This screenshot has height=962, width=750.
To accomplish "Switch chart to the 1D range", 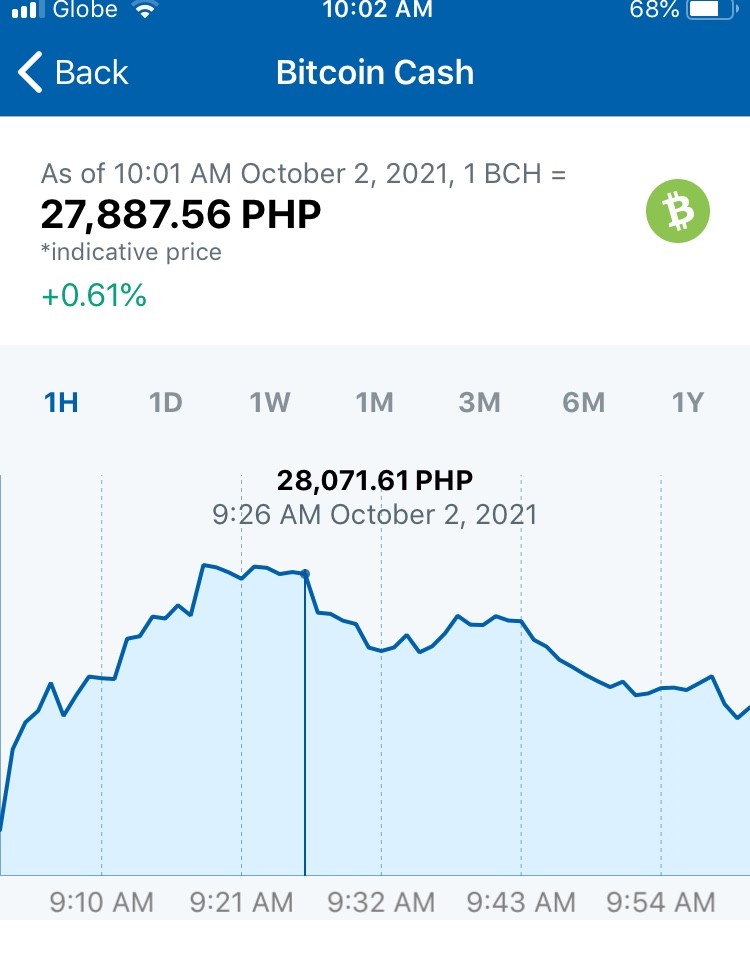I will tap(166, 402).
